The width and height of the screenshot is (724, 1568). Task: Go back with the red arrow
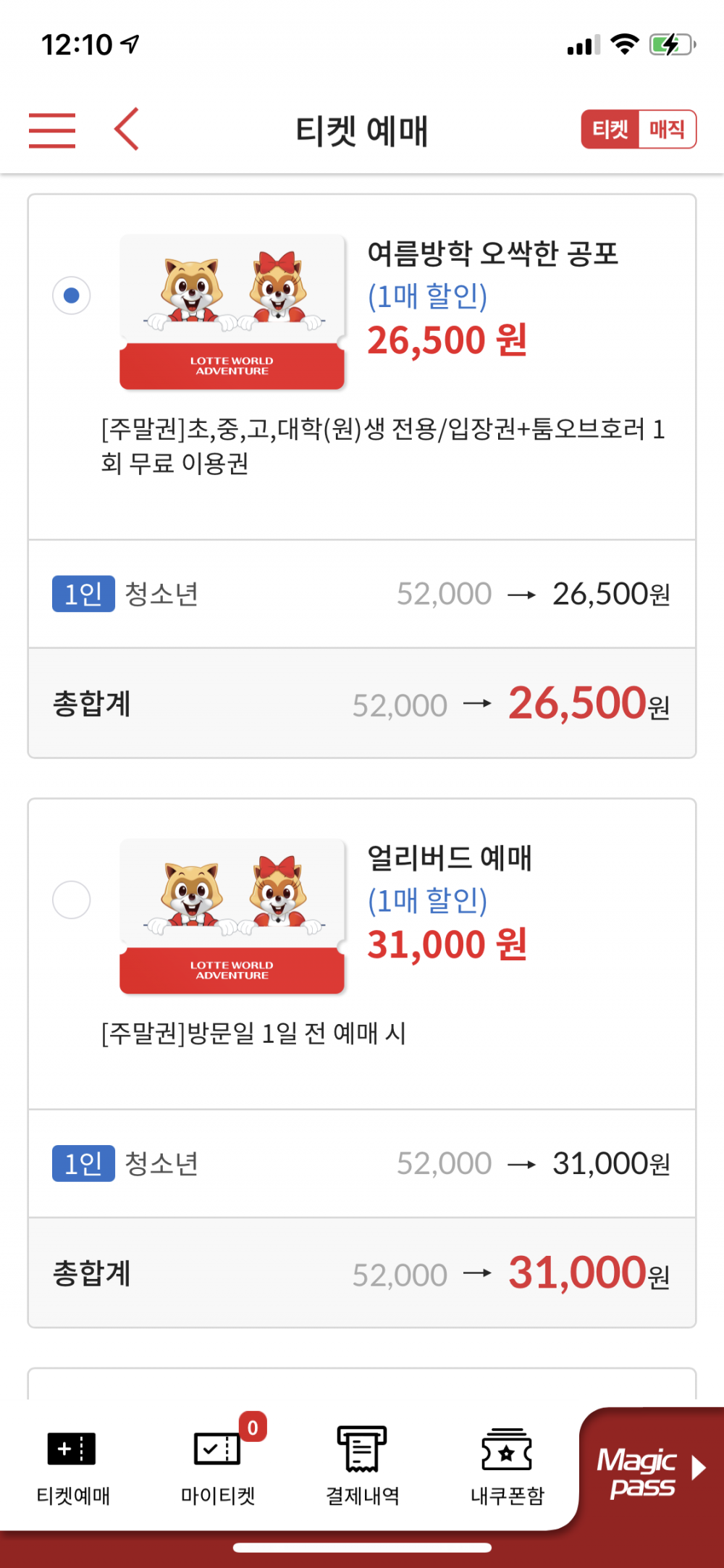(x=127, y=130)
